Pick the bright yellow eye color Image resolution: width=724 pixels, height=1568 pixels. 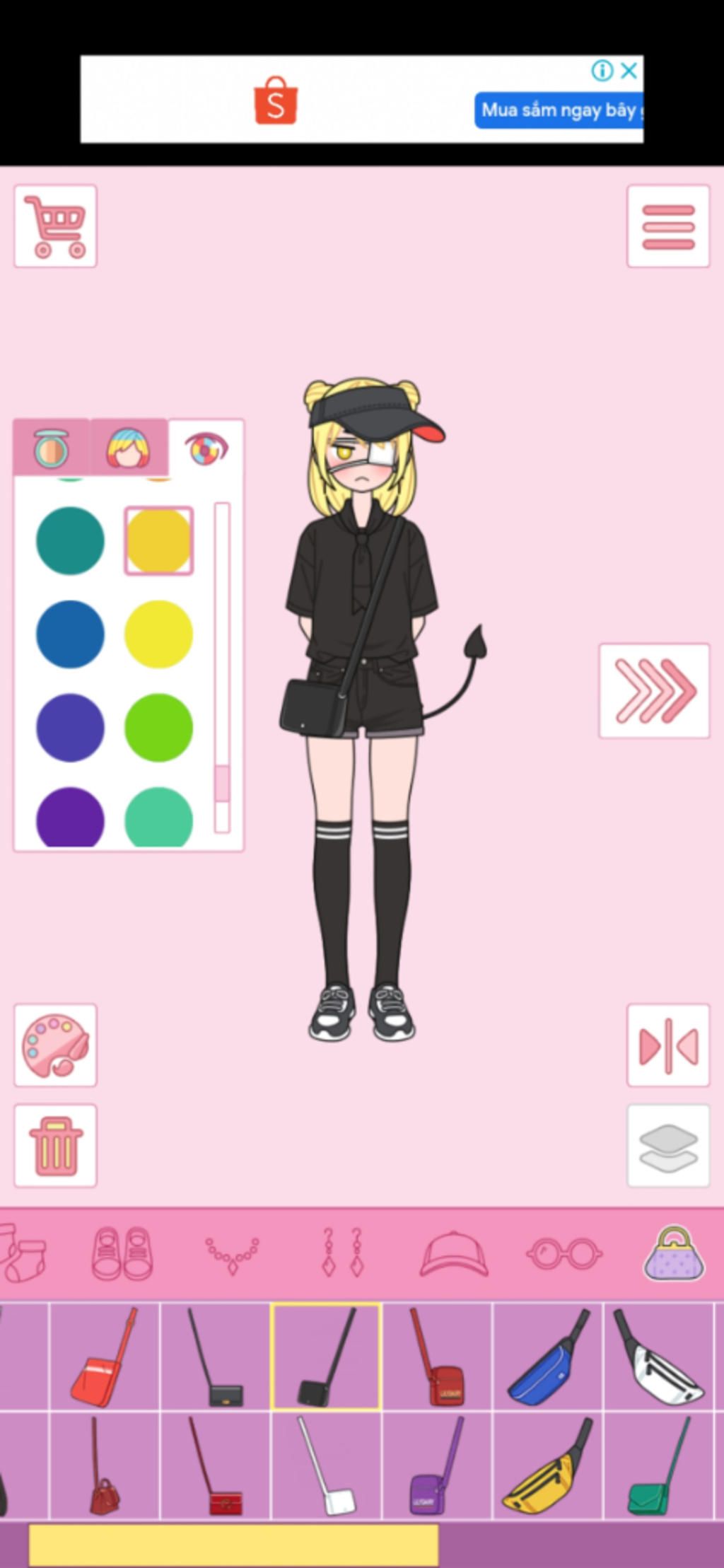click(158, 634)
